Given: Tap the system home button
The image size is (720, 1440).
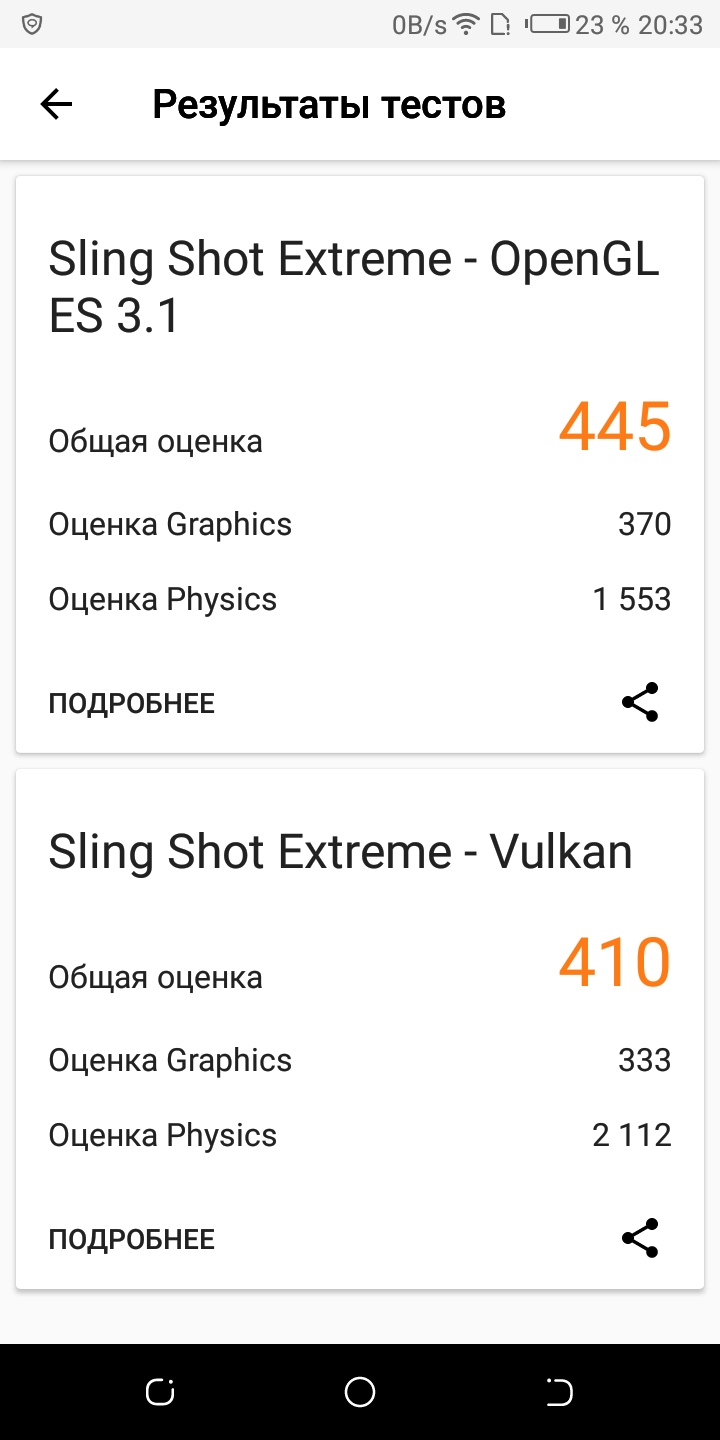Looking at the screenshot, I should tap(360, 1391).
